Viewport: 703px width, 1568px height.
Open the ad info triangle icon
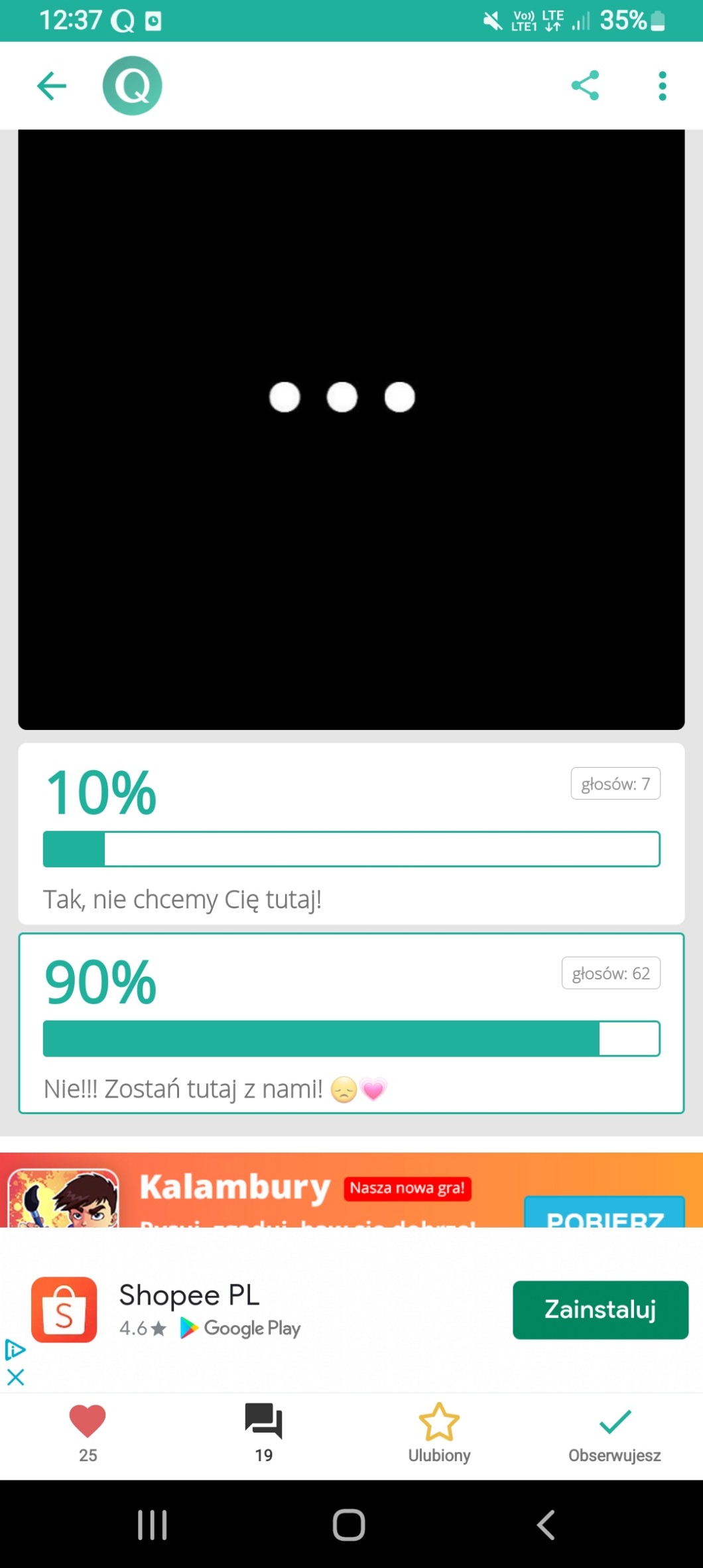point(15,1349)
